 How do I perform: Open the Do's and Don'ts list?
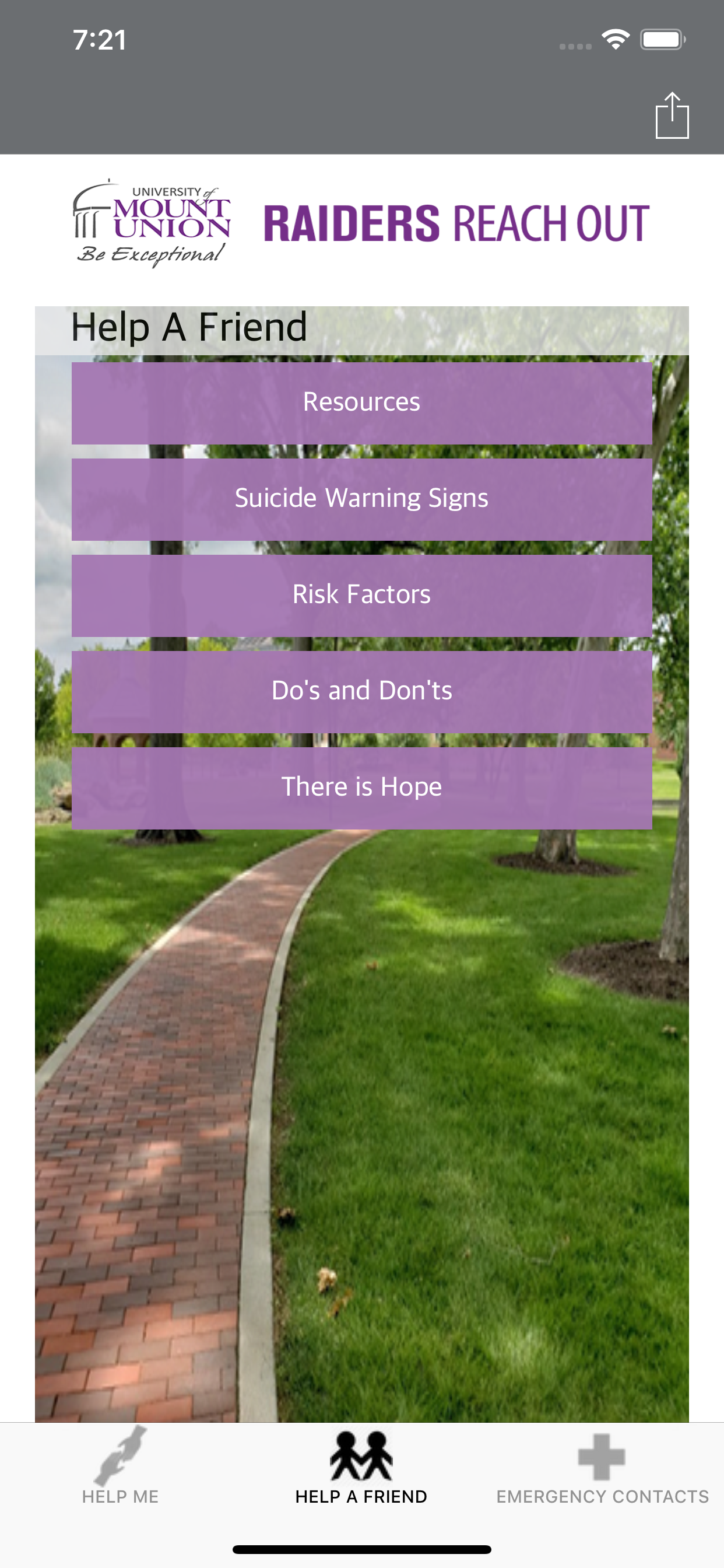pos(361,689)
